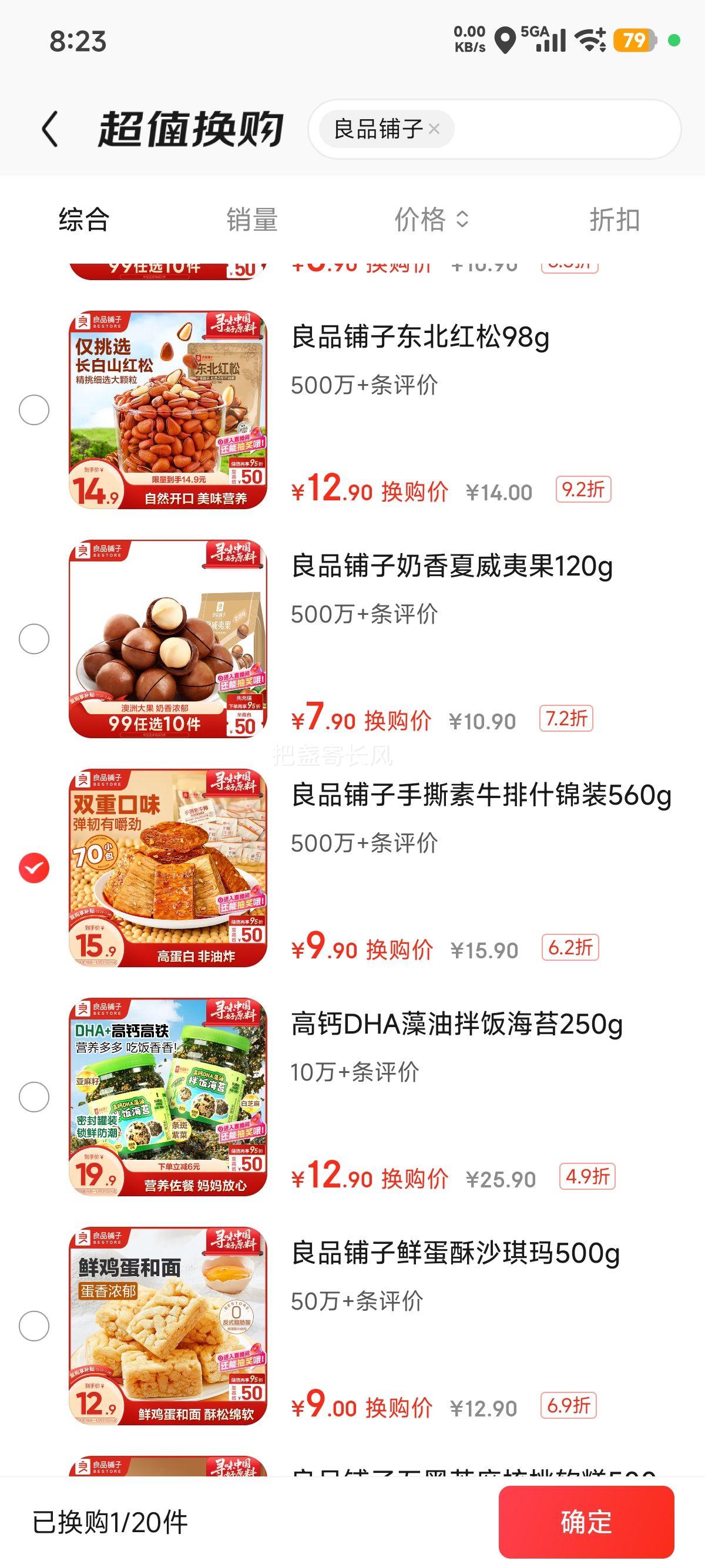This screenshot has height=1568, width=705.
Task: Click the back arrow at top left
Action: (51, 129)
